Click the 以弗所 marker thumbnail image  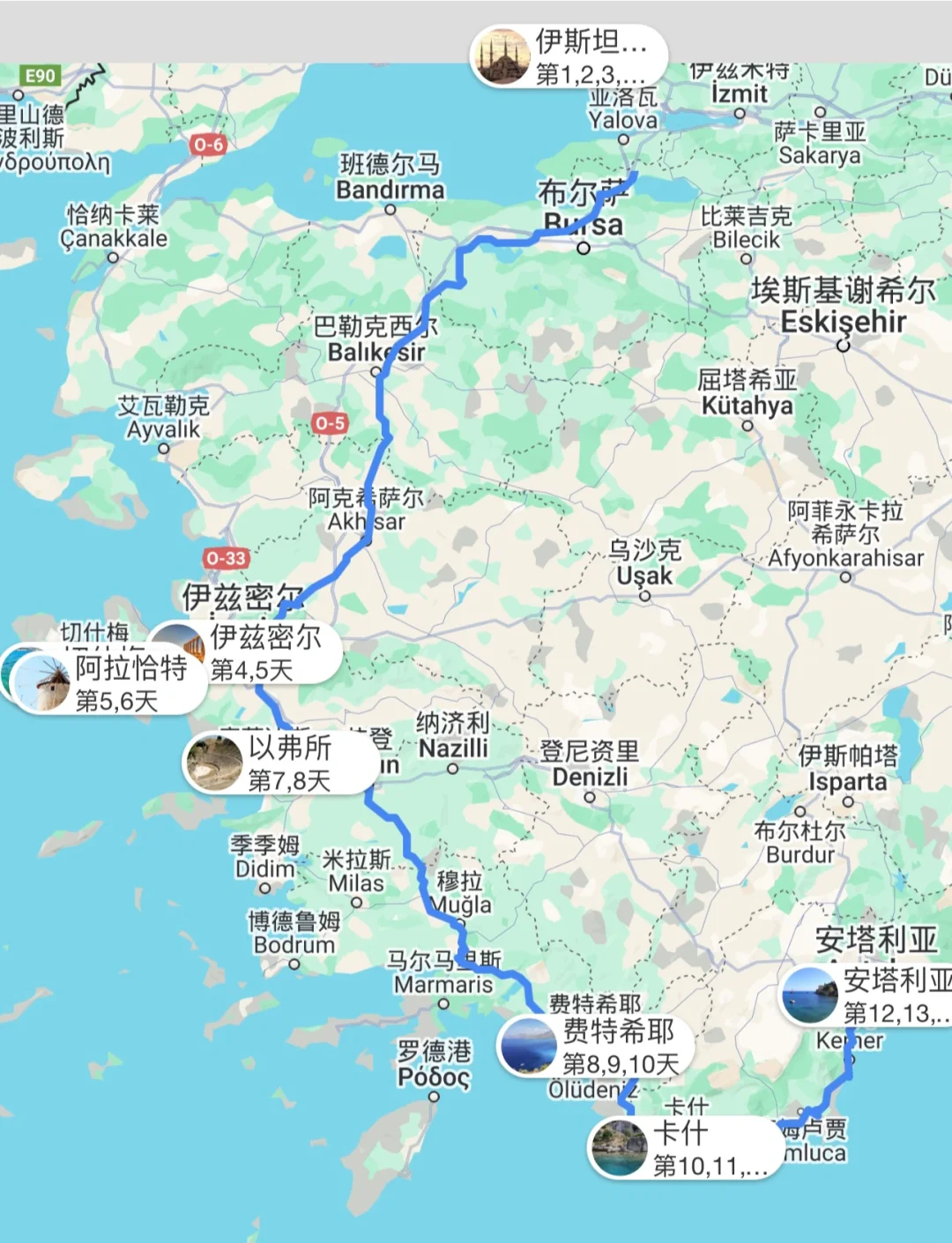(214, 760)
